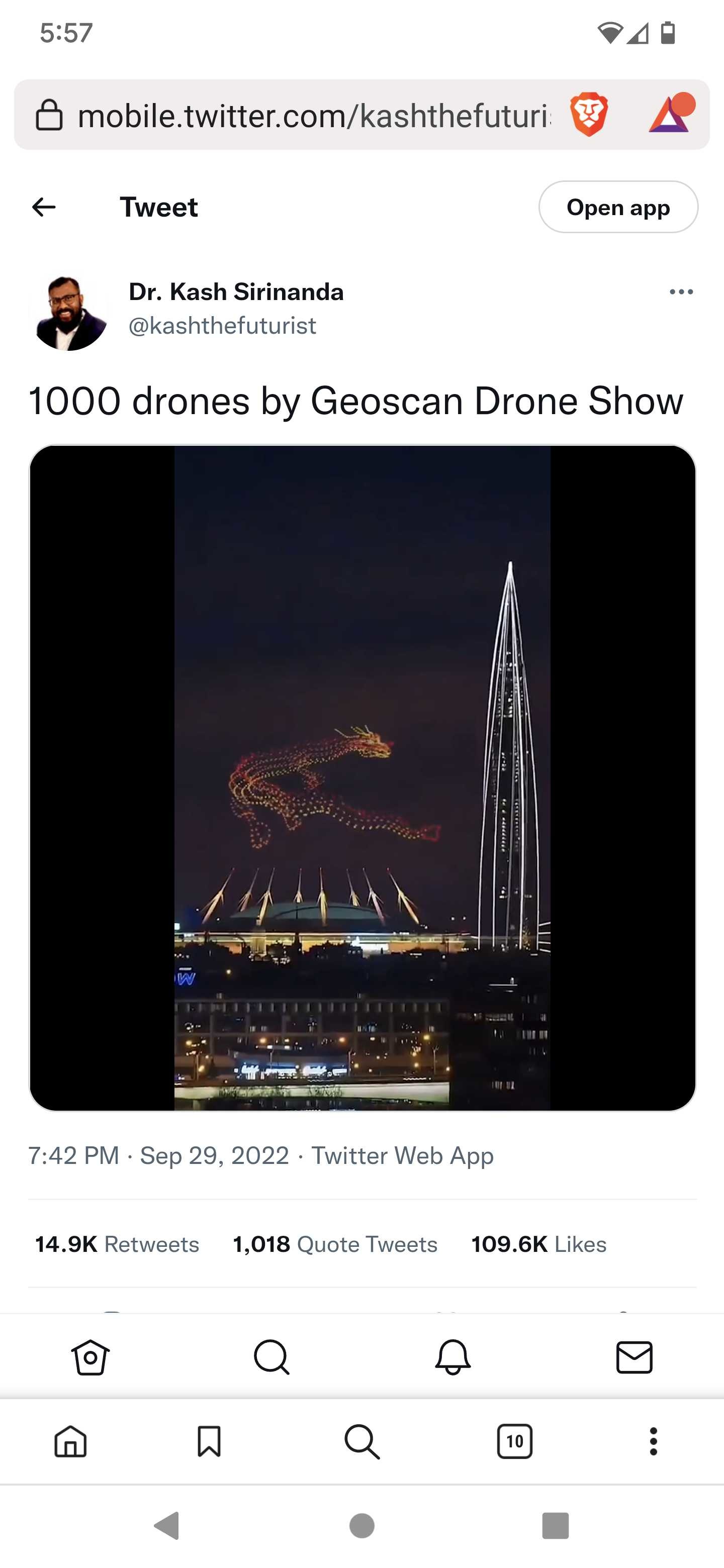Screen dimensions: 724x1568
Task: Open the tab switcher showing 10 tabs
Action: tap(514, 1441)
